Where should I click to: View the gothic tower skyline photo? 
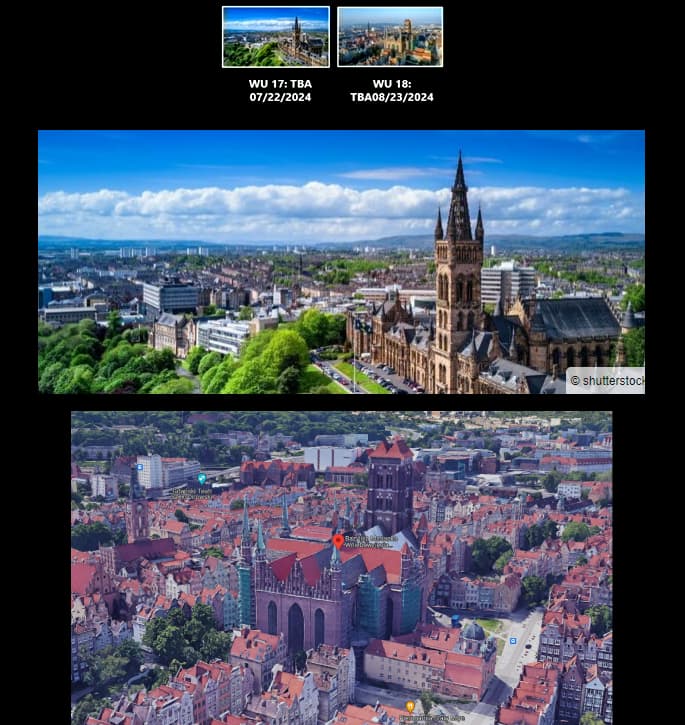coord(341,261)
